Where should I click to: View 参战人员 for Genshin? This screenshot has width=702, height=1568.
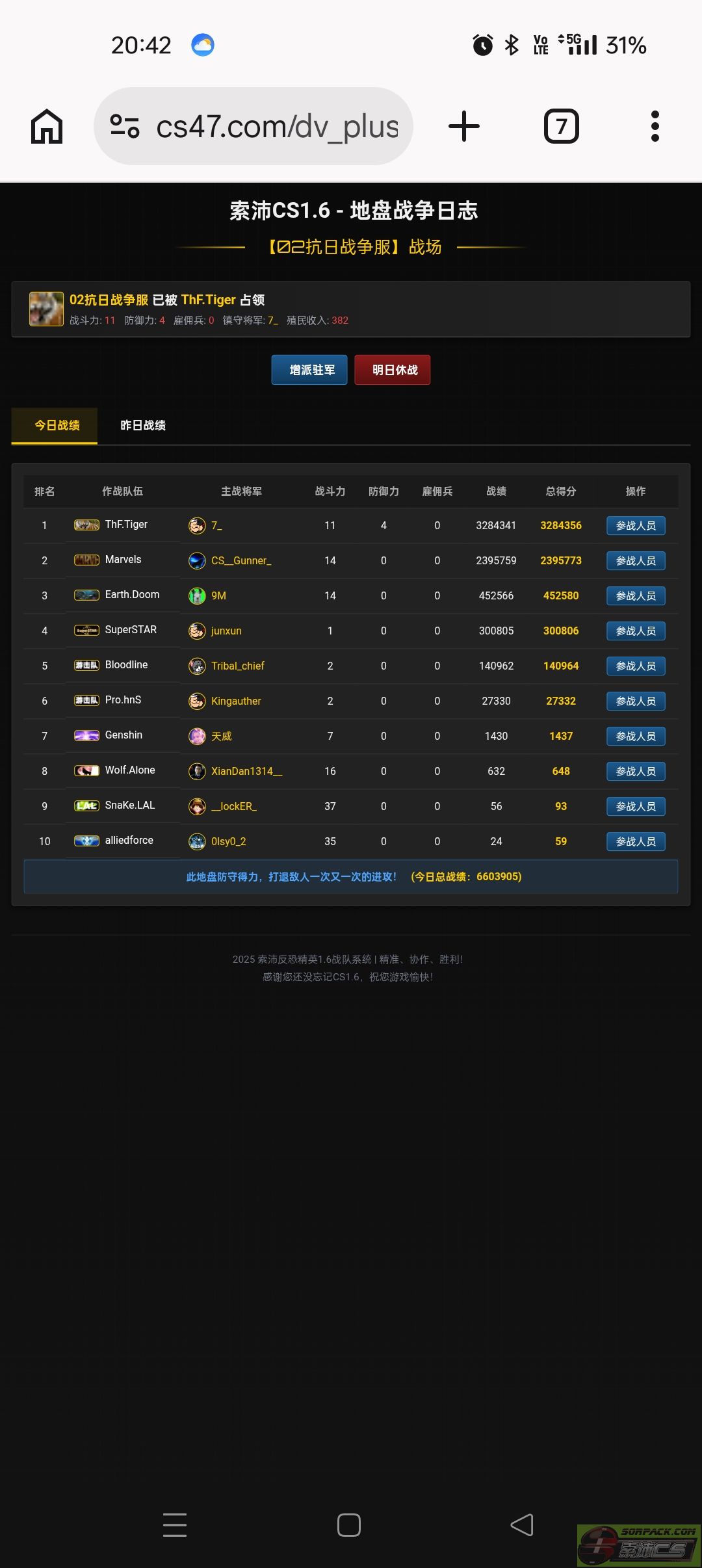[635, 736]
